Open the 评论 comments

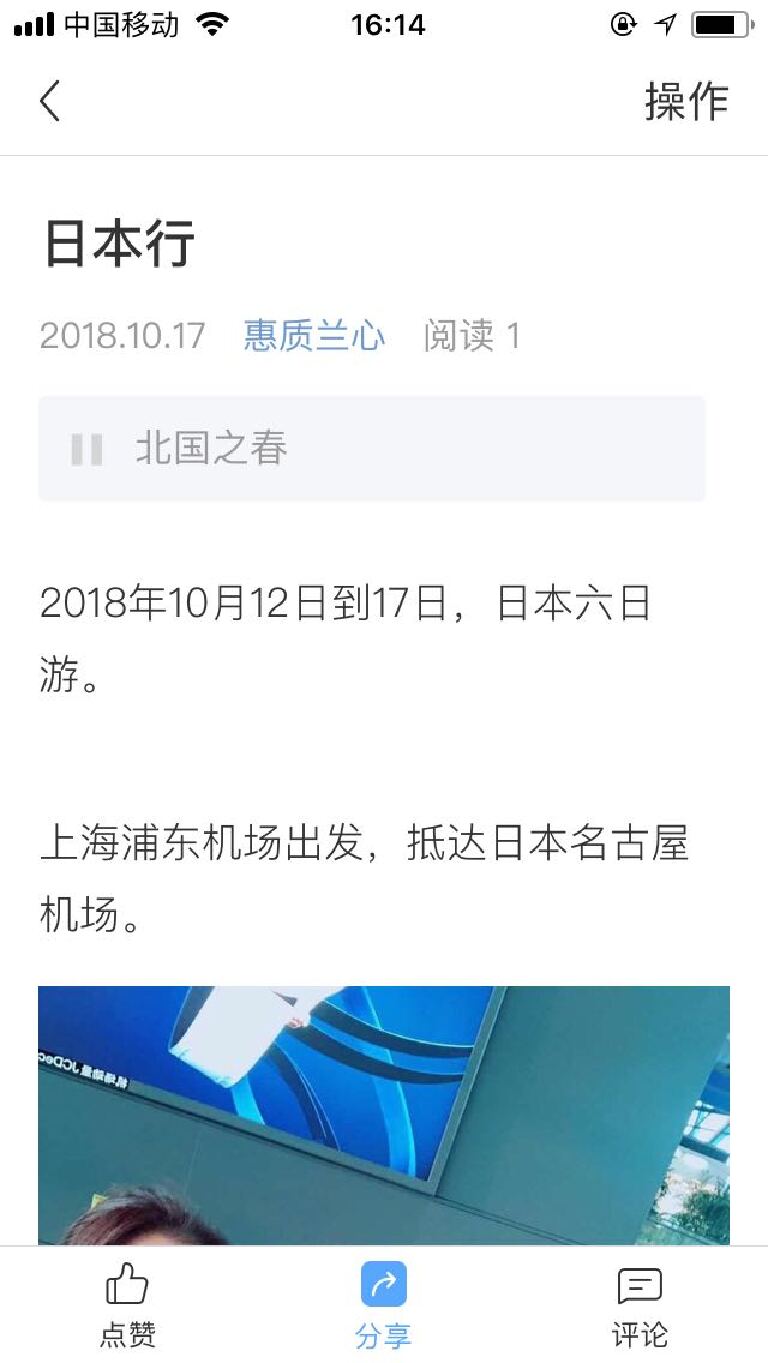(639, 1305)
